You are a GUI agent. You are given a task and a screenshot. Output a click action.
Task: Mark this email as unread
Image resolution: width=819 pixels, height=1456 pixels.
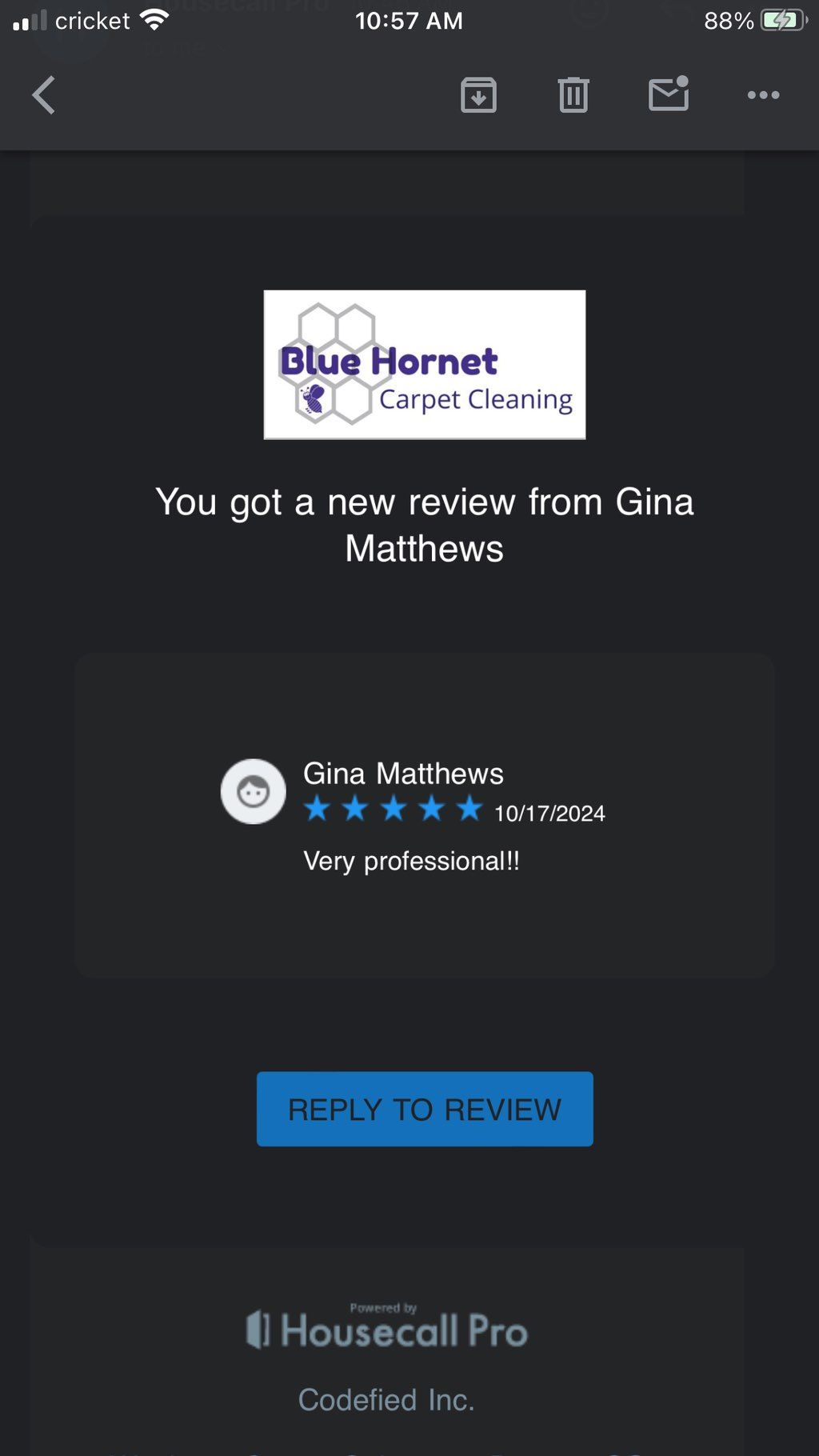pos(669,94)
